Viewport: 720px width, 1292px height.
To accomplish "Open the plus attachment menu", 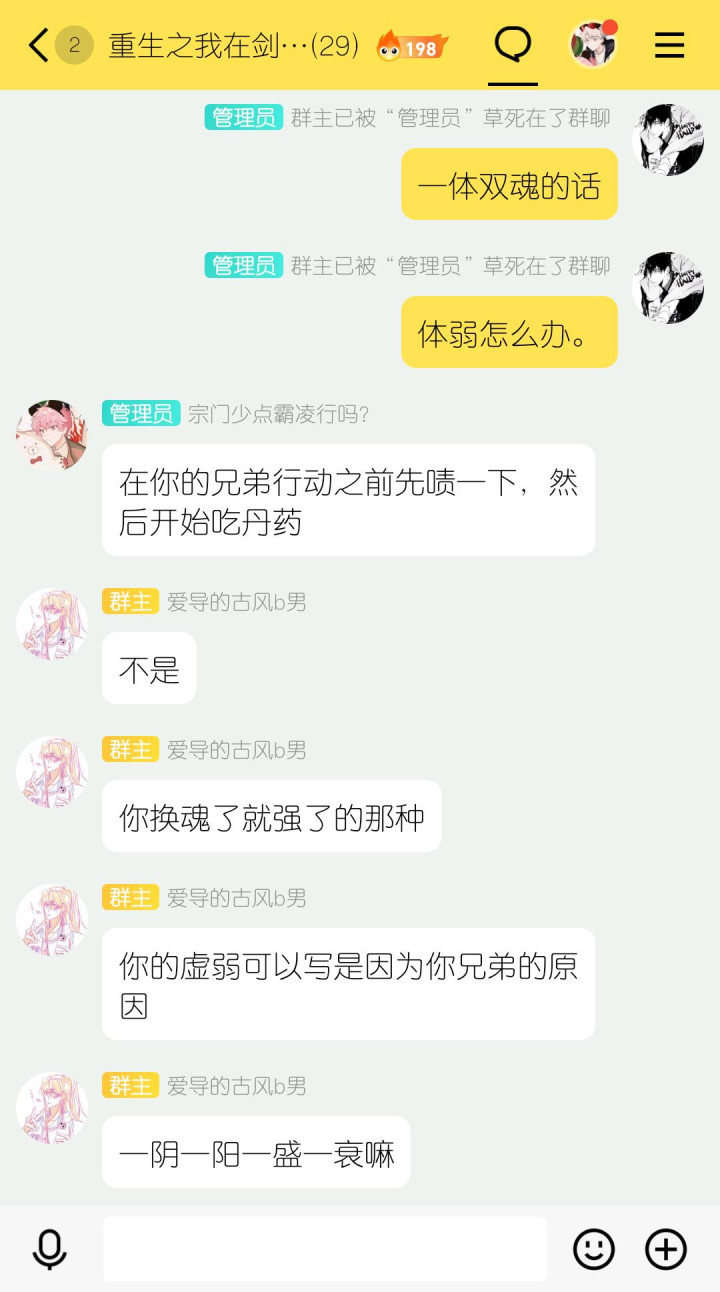I will [666, 1249].
